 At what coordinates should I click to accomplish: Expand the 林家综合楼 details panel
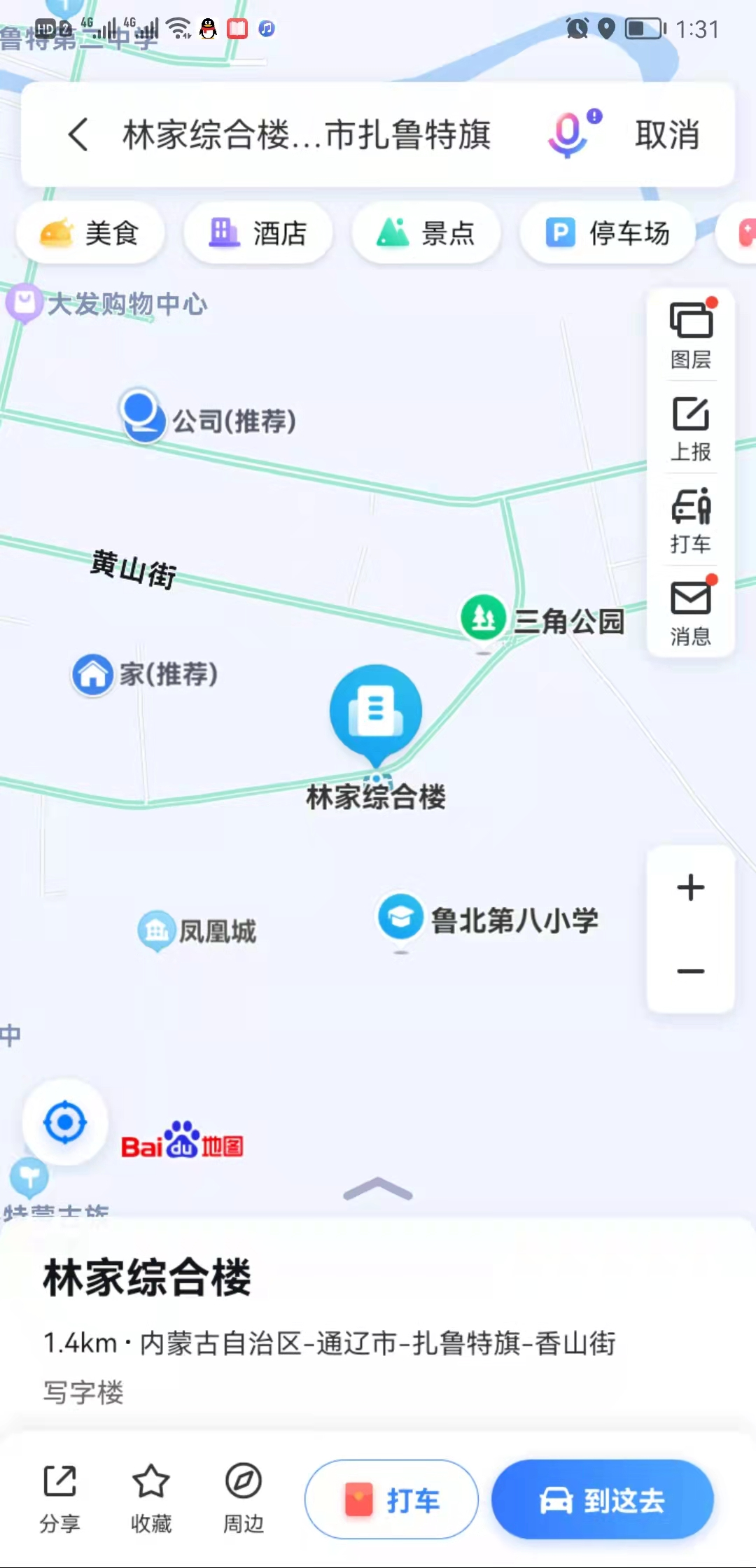[378, 1189]
